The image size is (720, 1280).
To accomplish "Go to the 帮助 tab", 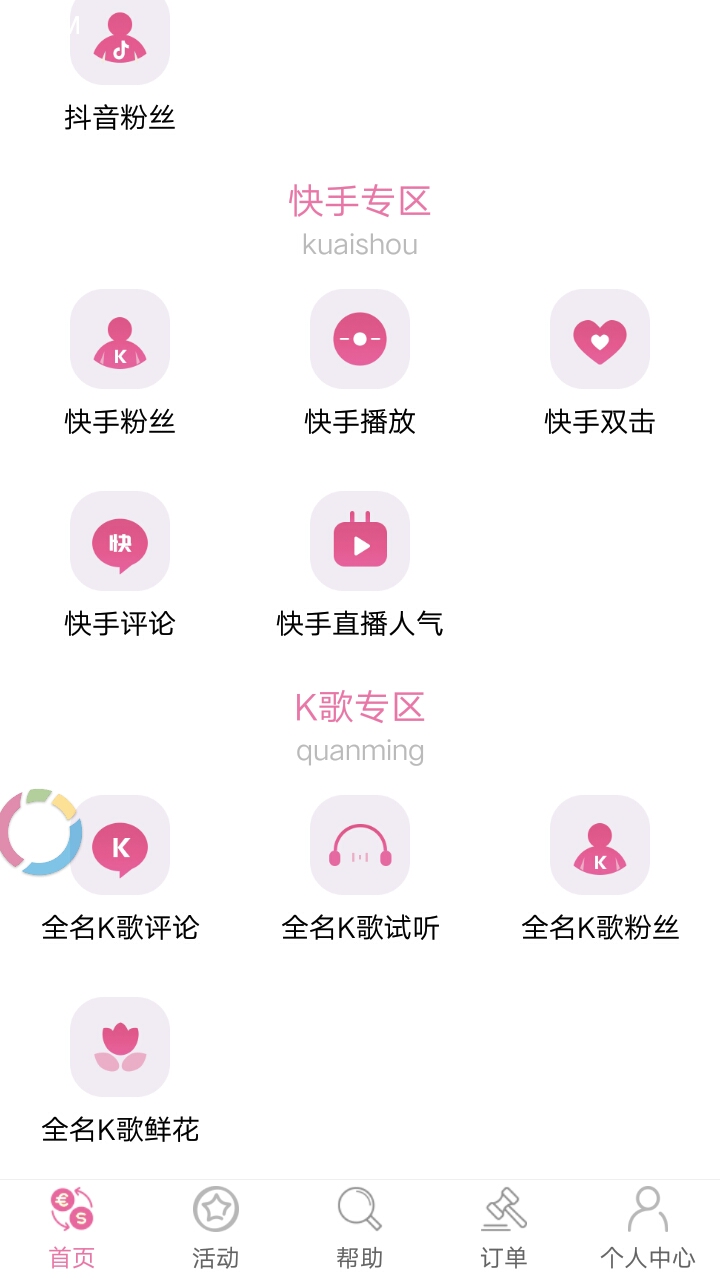I will click(x=360, y=1228).
